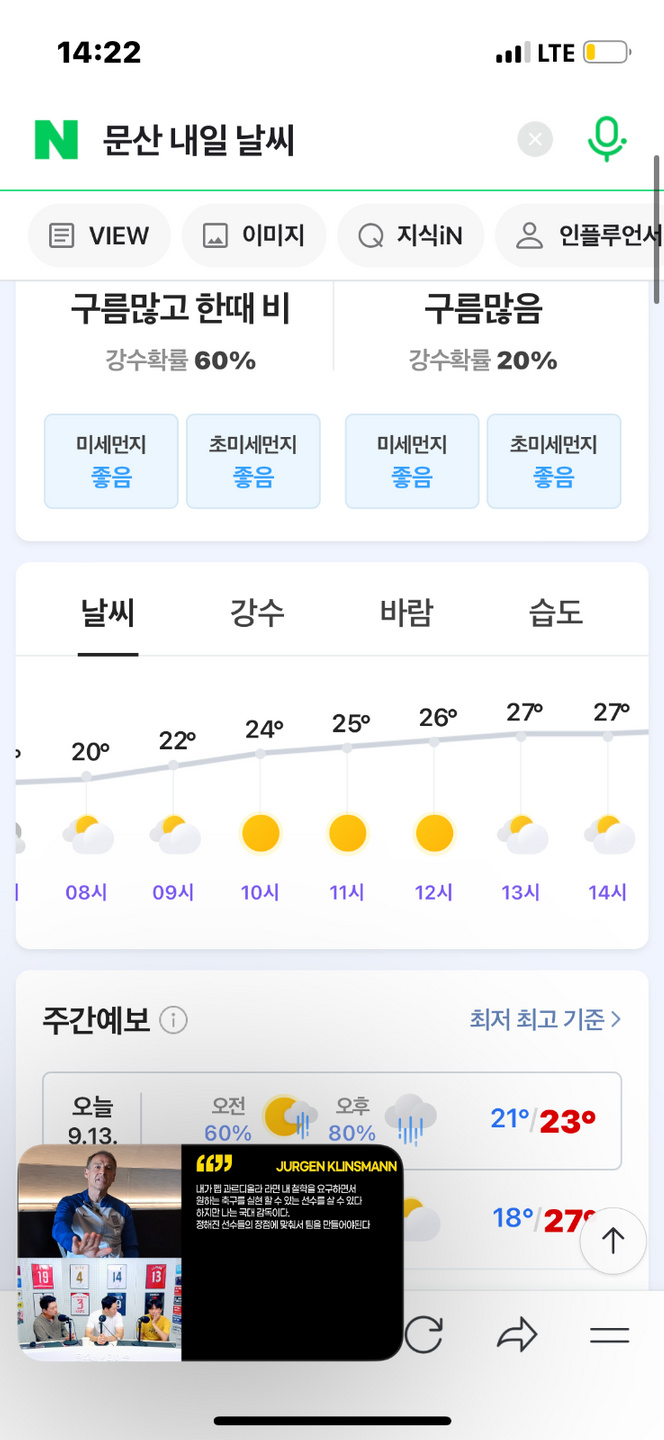Switch to the 지식iN filter chip
Image resolution: width=664 pixels, height=1440 pixels.
[x=411, y=236]
